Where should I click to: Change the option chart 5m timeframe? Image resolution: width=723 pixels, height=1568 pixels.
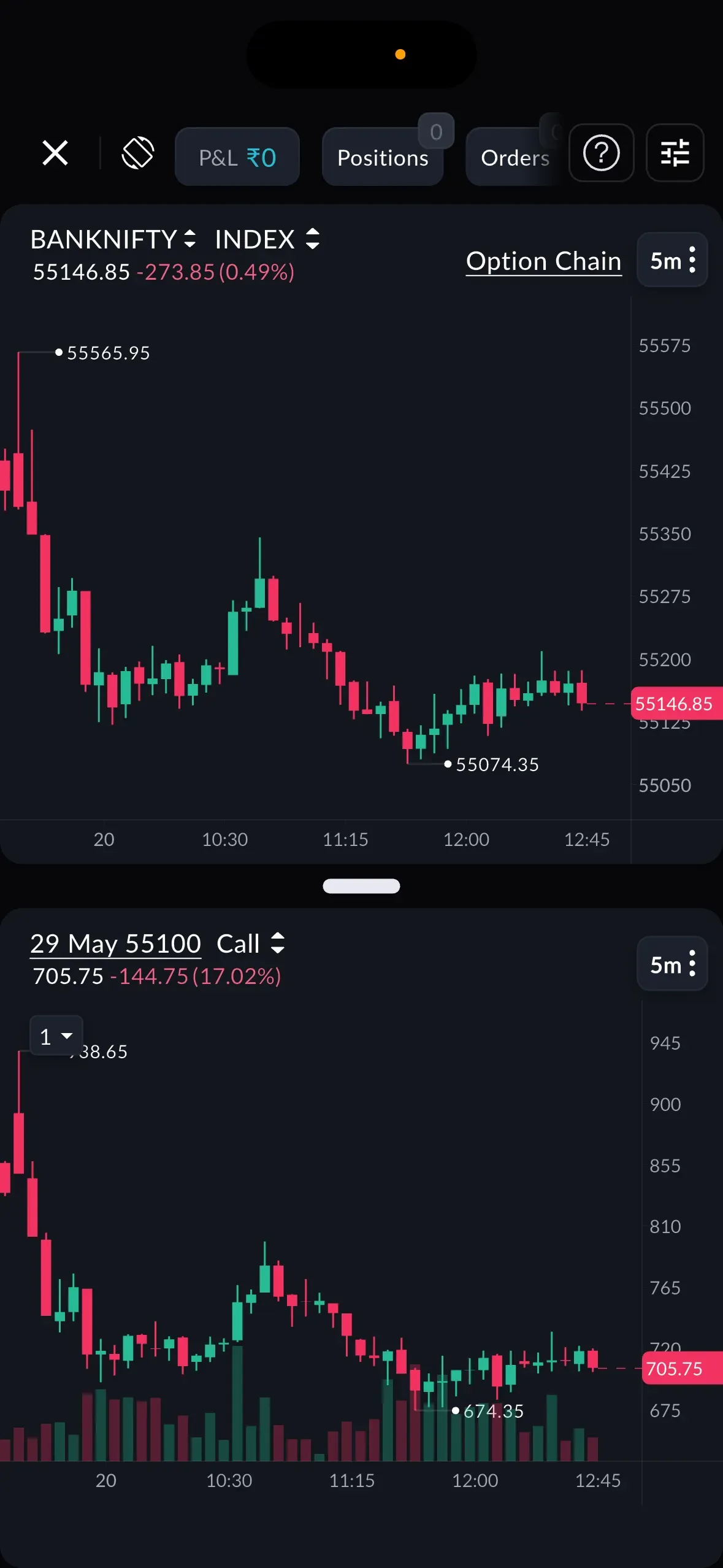click(x=672, y=964)
